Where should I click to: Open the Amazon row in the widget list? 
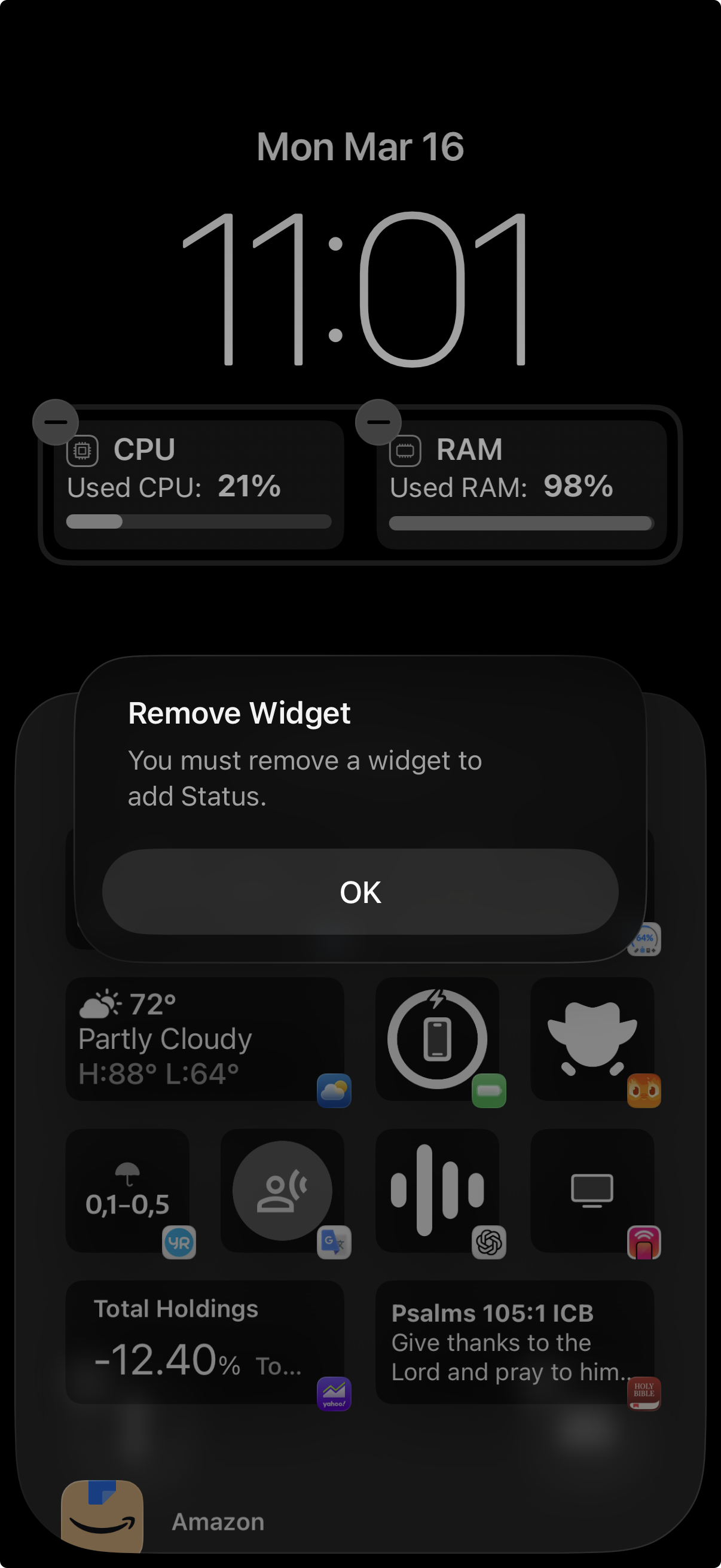click(217, 1521)
